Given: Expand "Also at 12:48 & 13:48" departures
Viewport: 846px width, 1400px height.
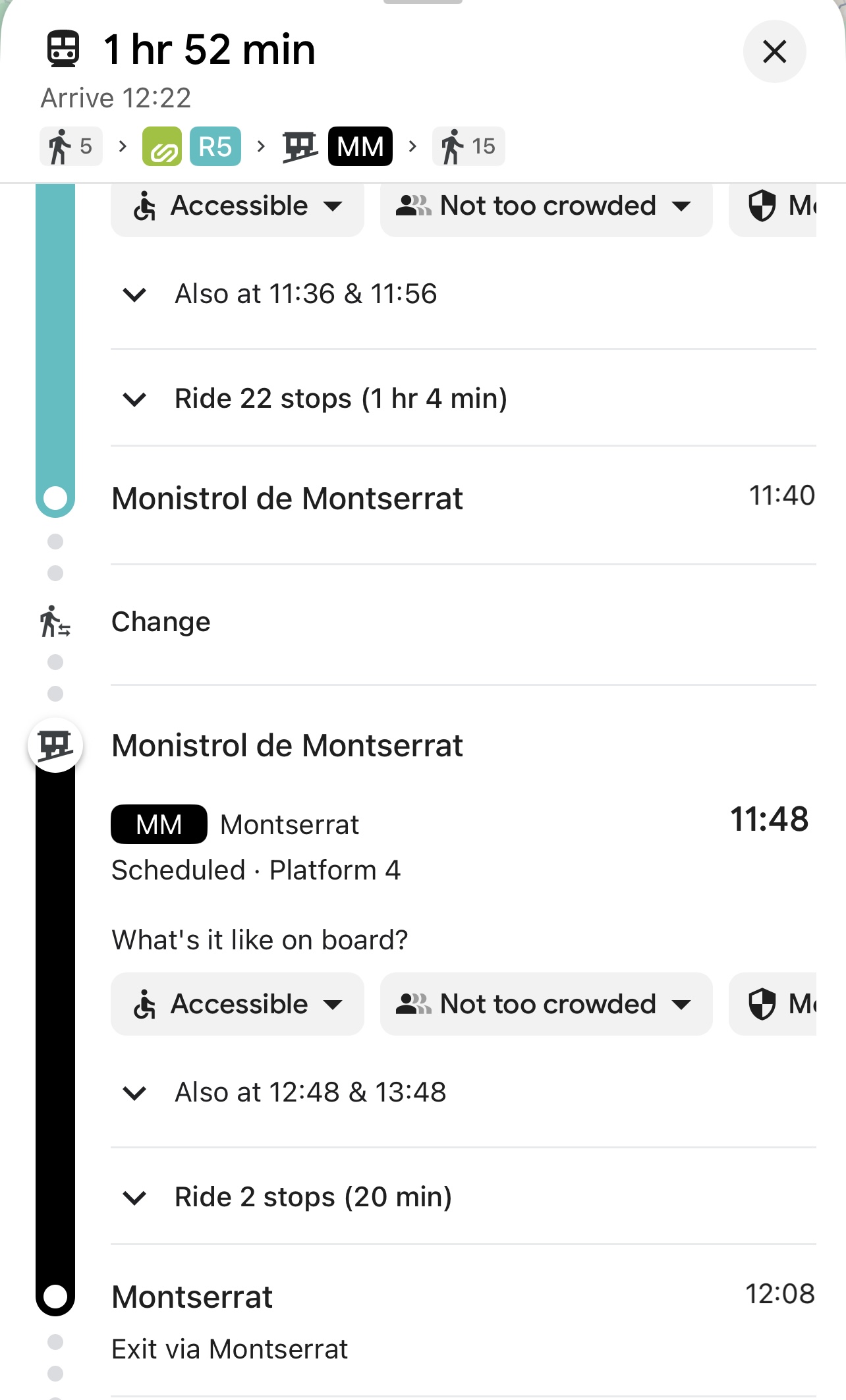Looking at the screenshot, I should (310, 1092).
